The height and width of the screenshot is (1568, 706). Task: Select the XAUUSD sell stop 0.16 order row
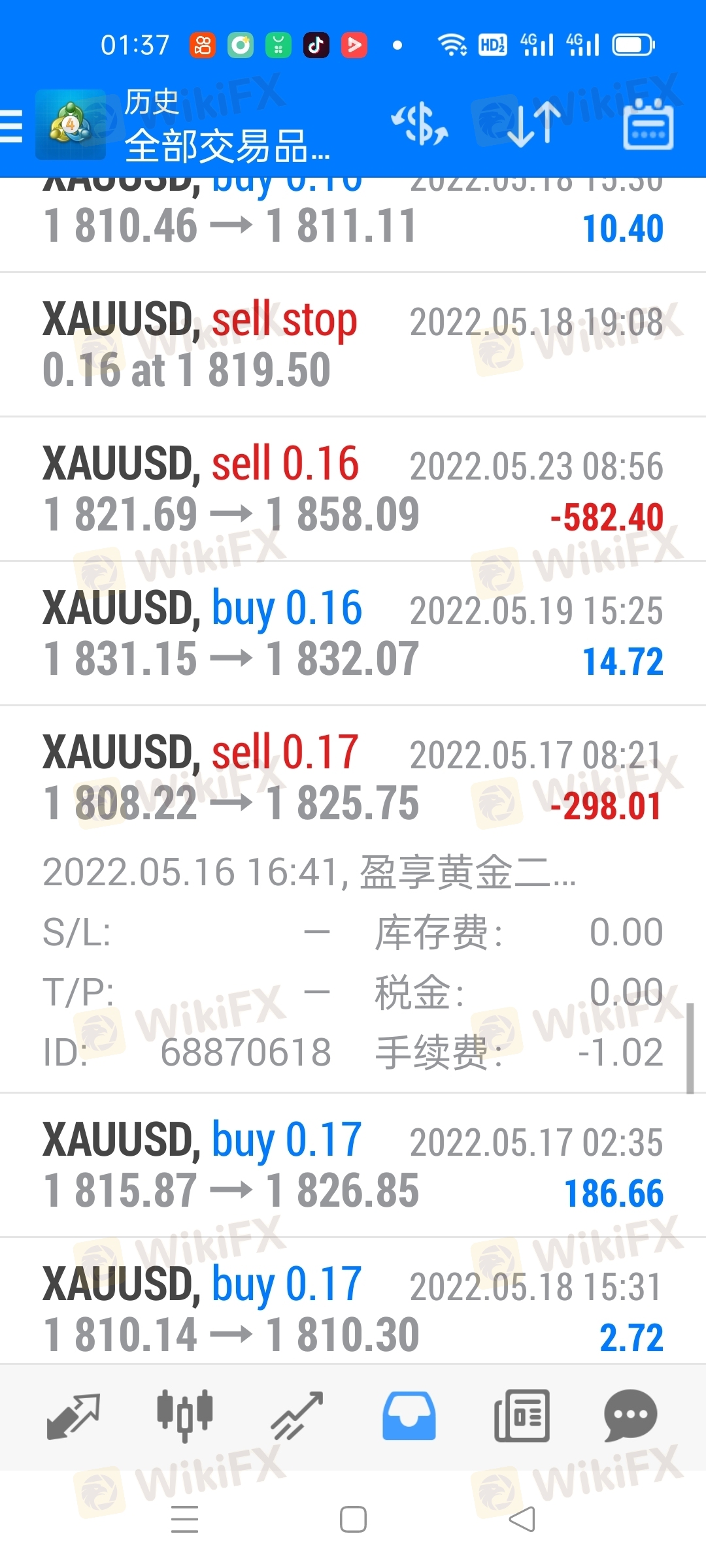(x=353, y=345)
